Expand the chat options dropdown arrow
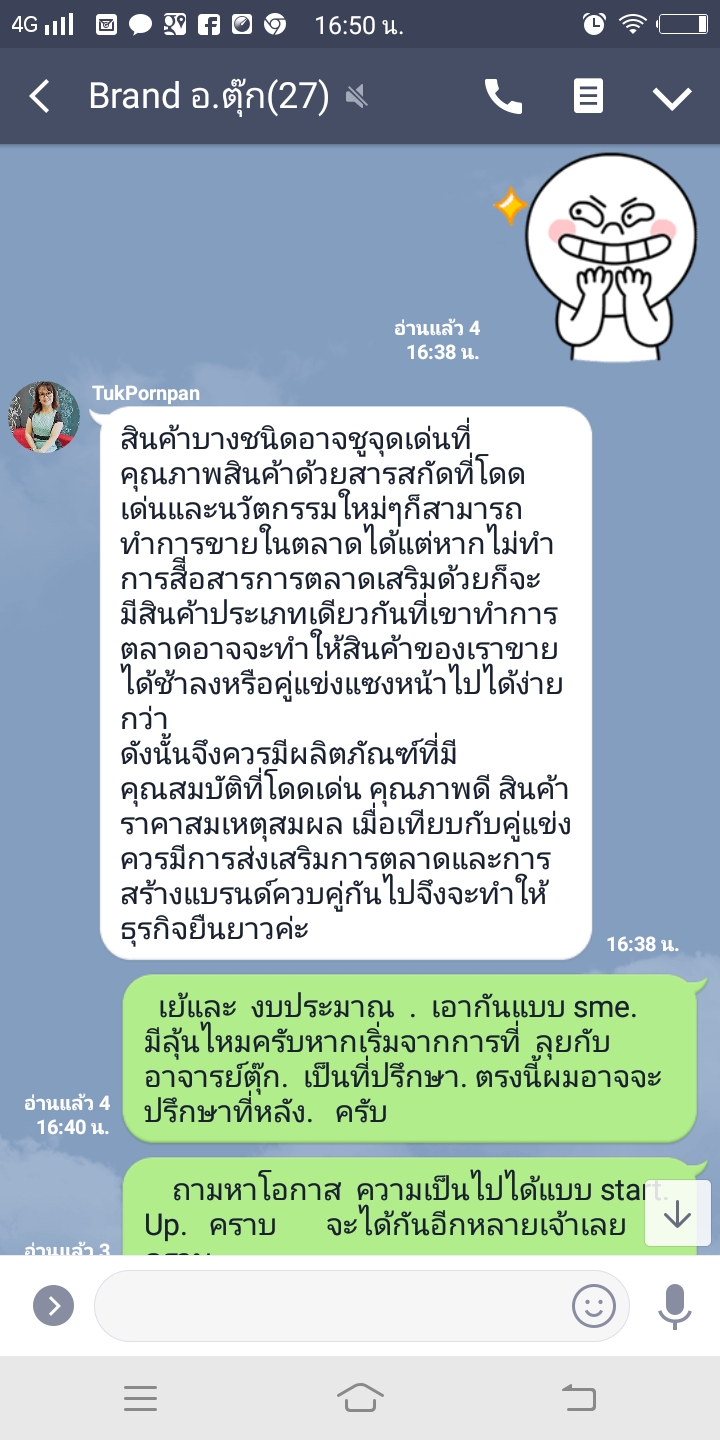720x1440 pixels. tap(672, 97)
